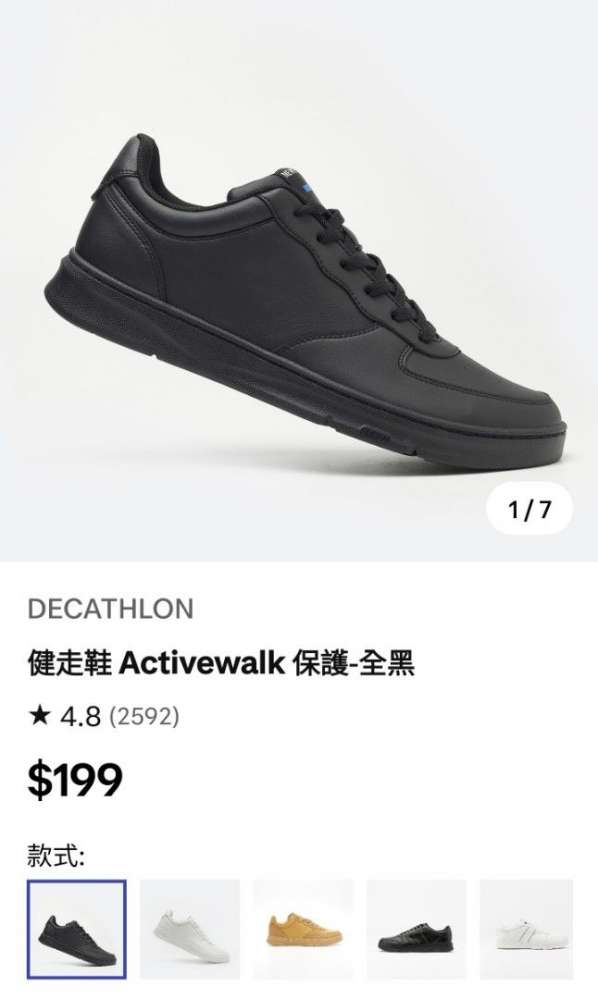
Task: Pick the glossy black shoe style
Action: pos(416,930)
